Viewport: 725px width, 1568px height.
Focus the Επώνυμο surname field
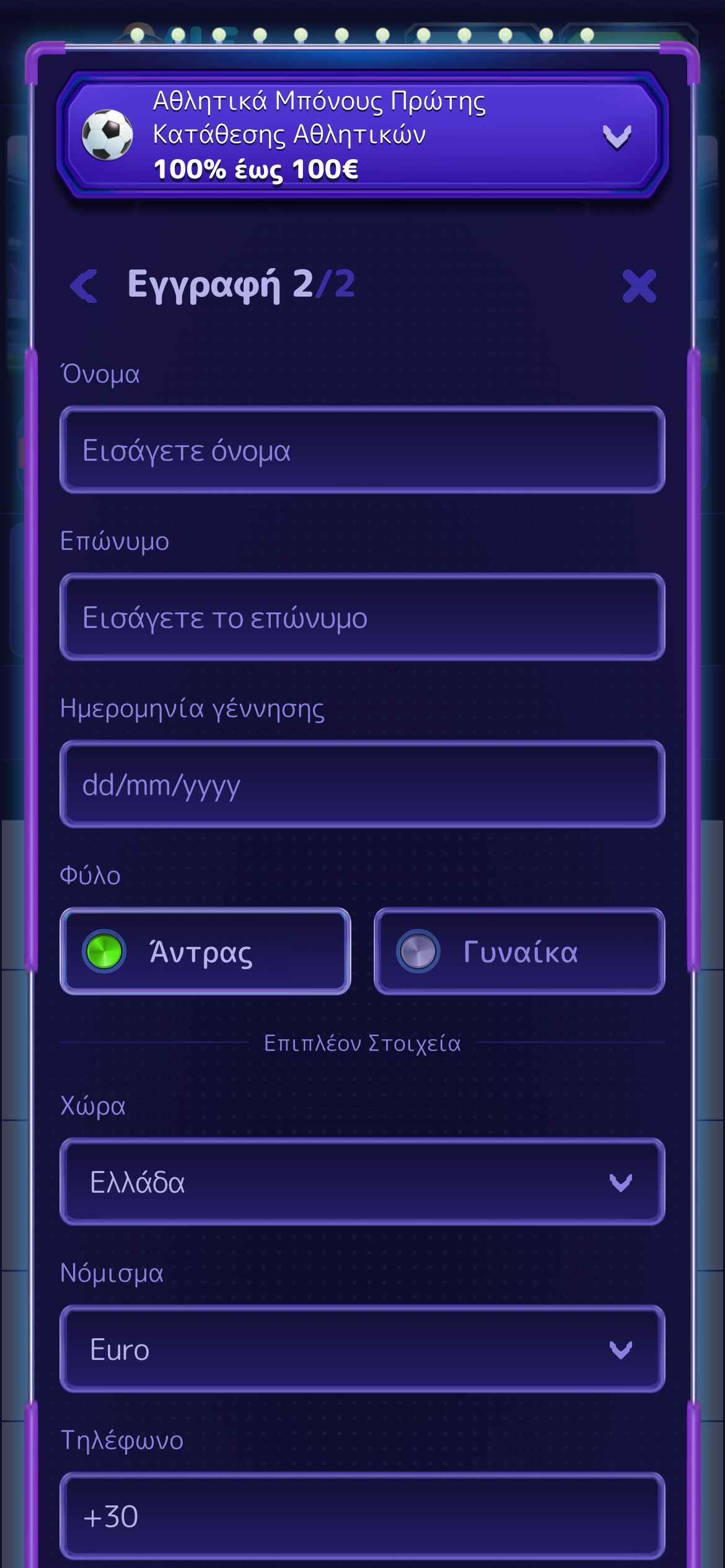[x=362, y=617]
